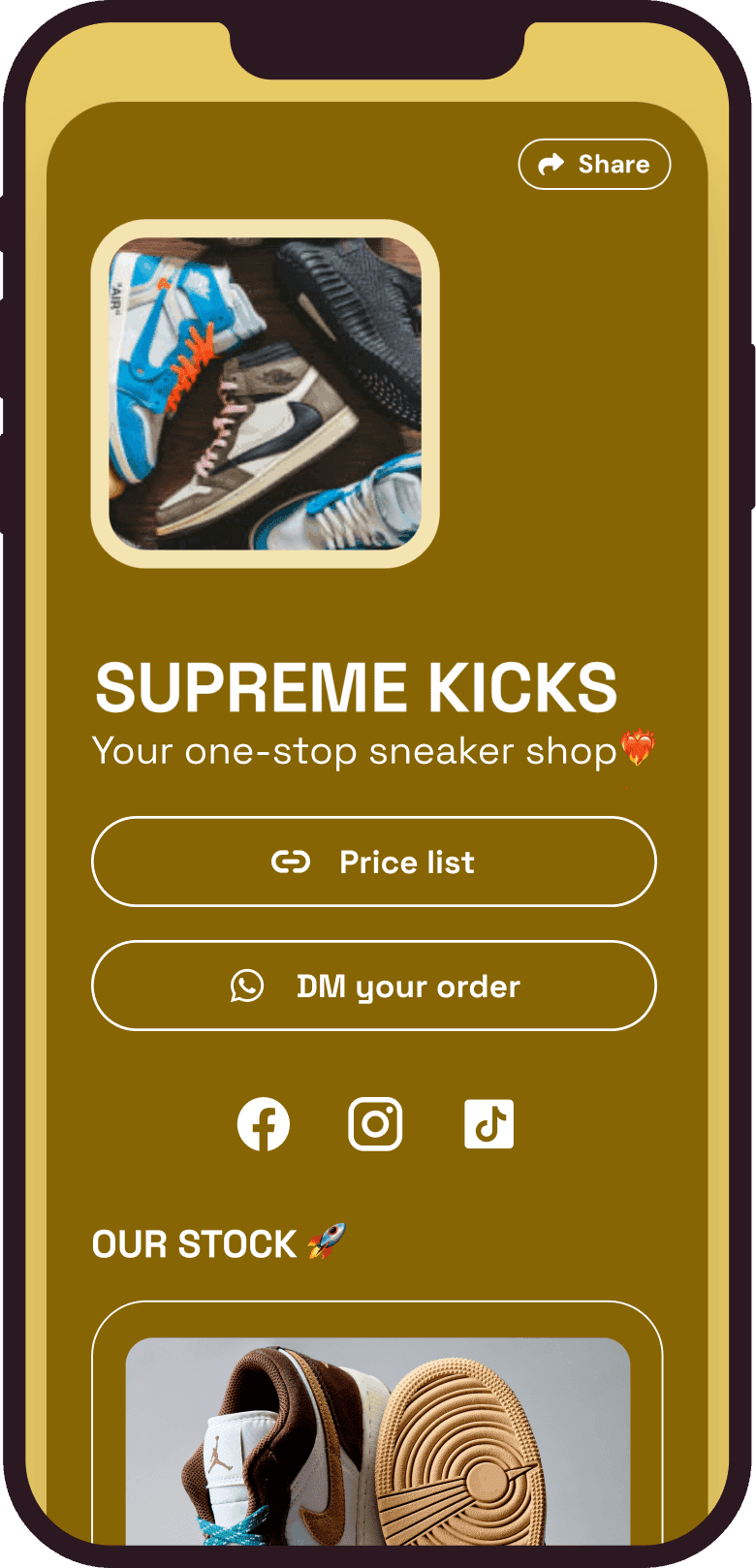Open the TikTok profile
This screenshot has width=756, height=1568.
point(488,1124)
